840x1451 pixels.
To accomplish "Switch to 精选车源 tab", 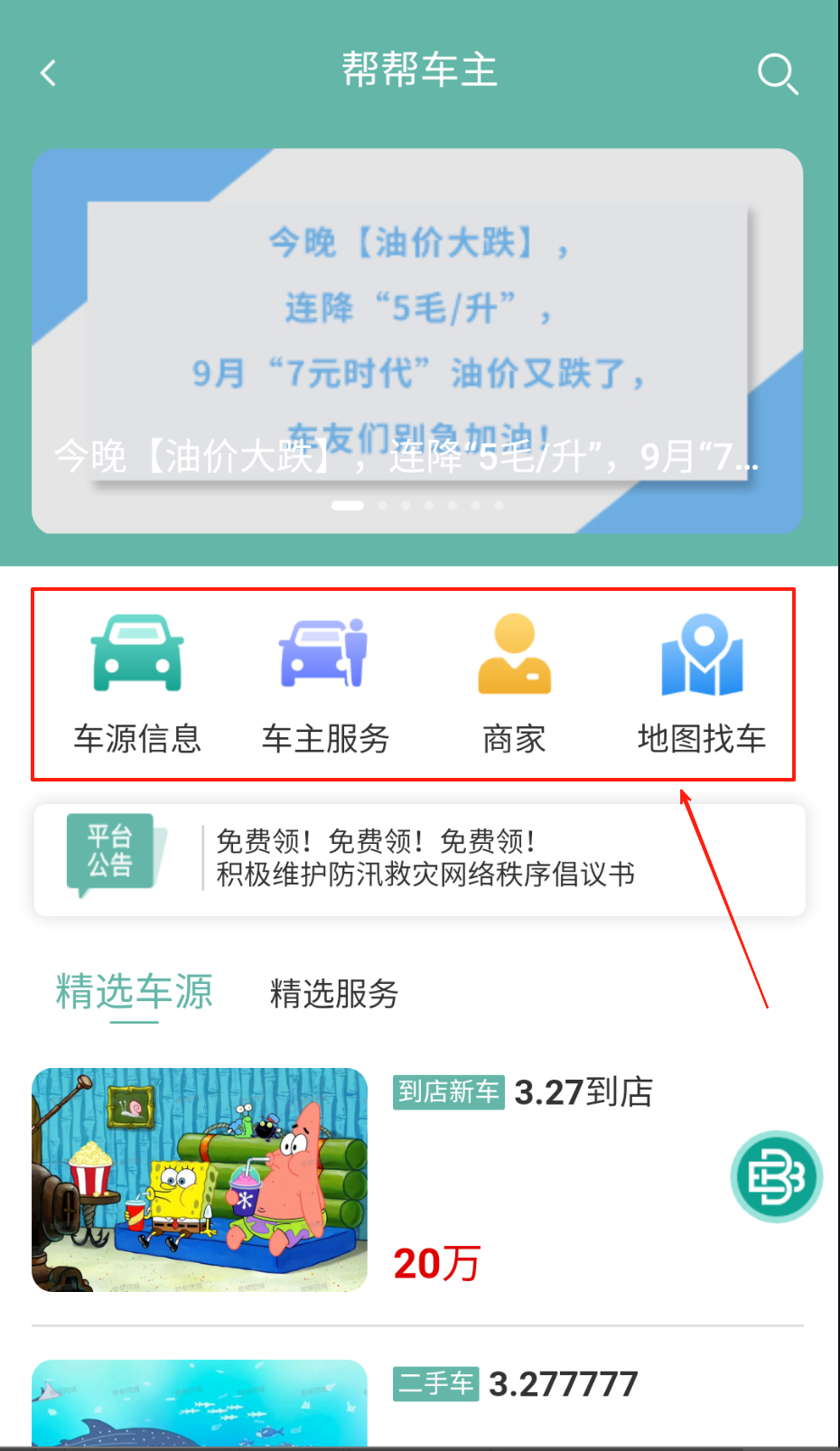I will click(x=135, y=992).
